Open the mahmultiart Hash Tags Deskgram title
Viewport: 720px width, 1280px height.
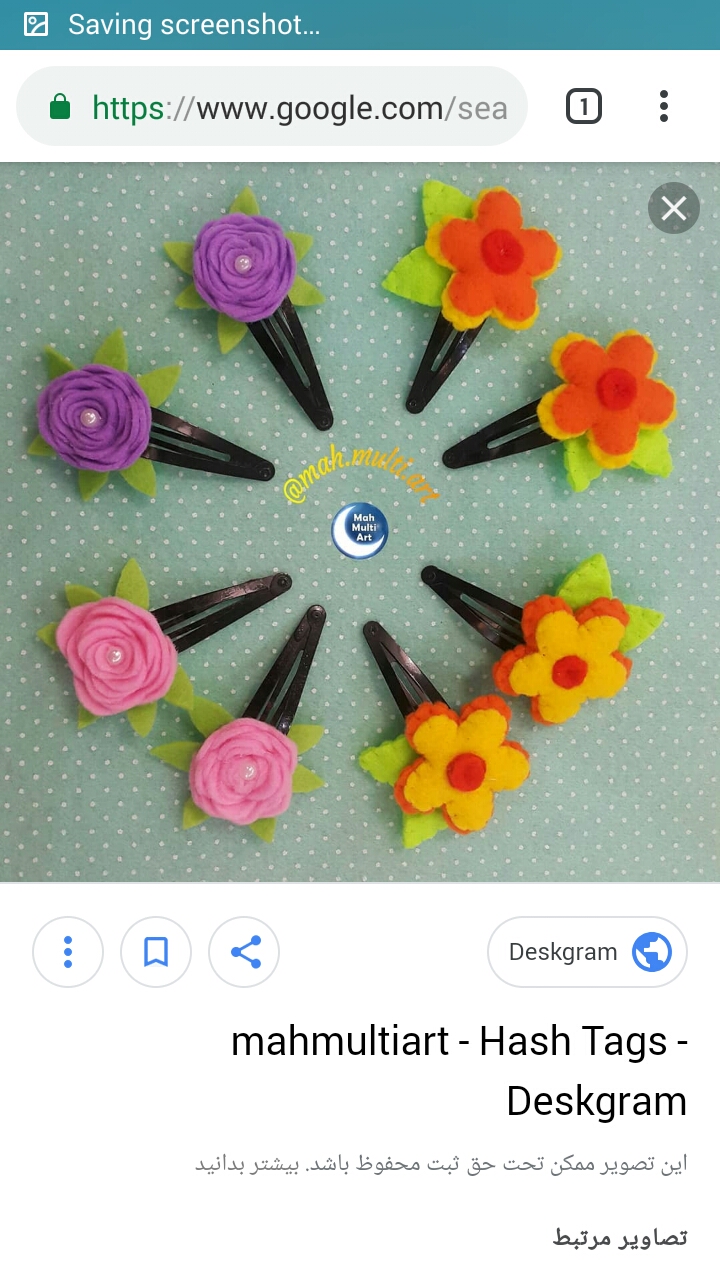[460, 1070]
